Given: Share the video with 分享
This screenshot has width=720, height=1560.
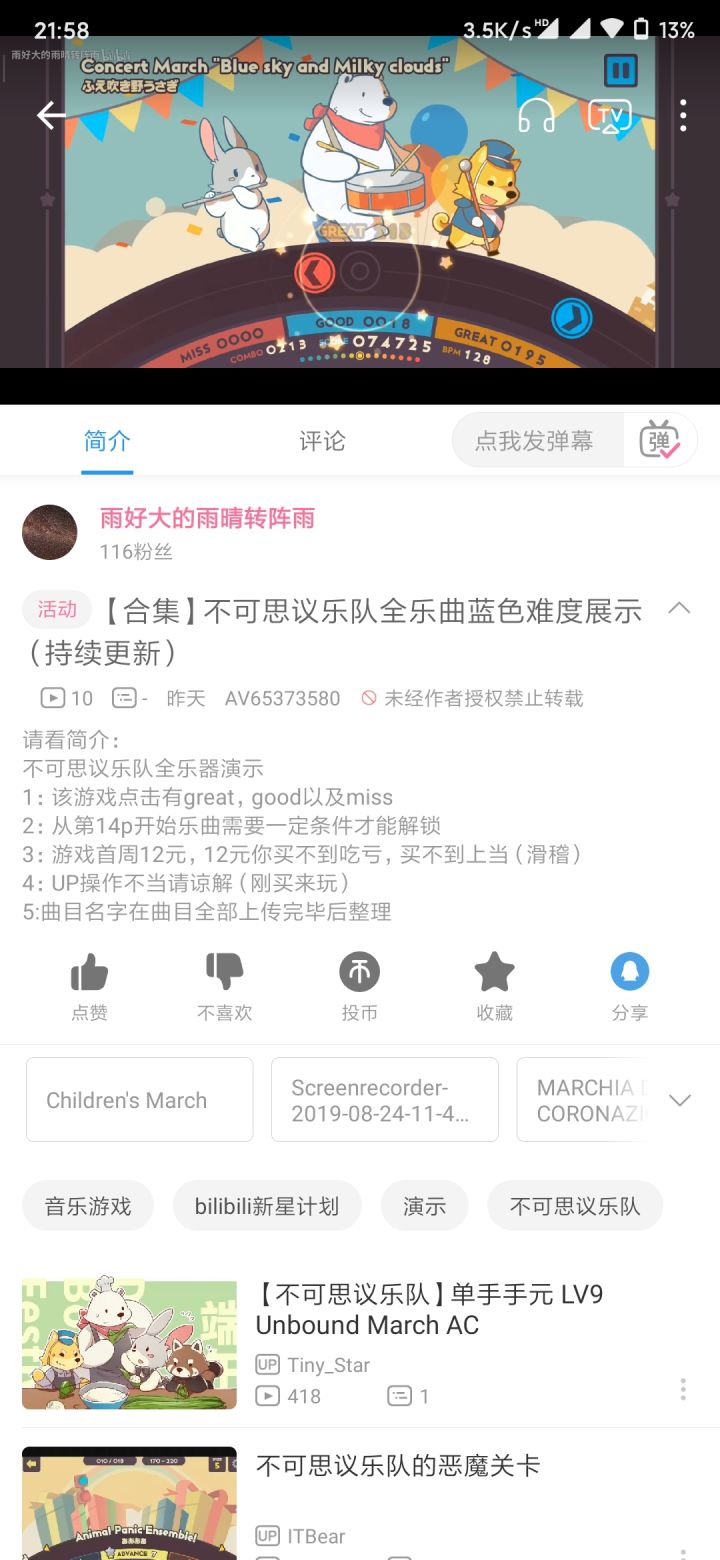Looking at the screenshot, I should [x=629, y=987].
